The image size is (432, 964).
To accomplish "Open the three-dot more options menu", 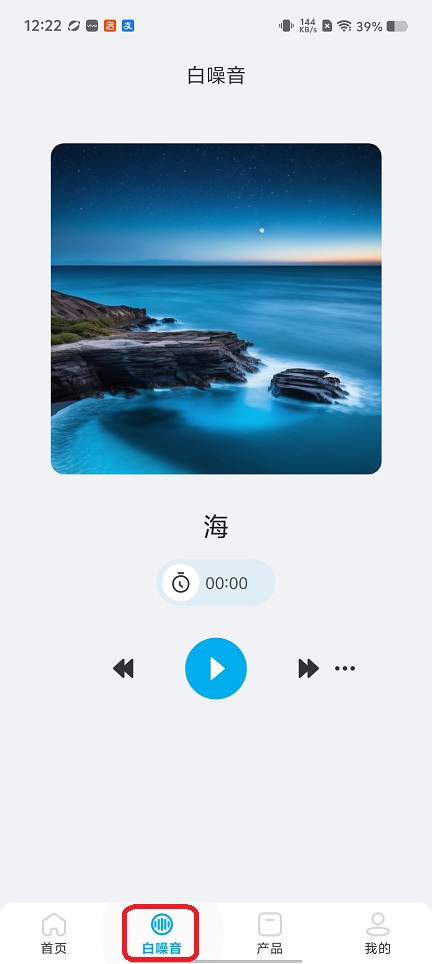I will click(x=345, y=668).
